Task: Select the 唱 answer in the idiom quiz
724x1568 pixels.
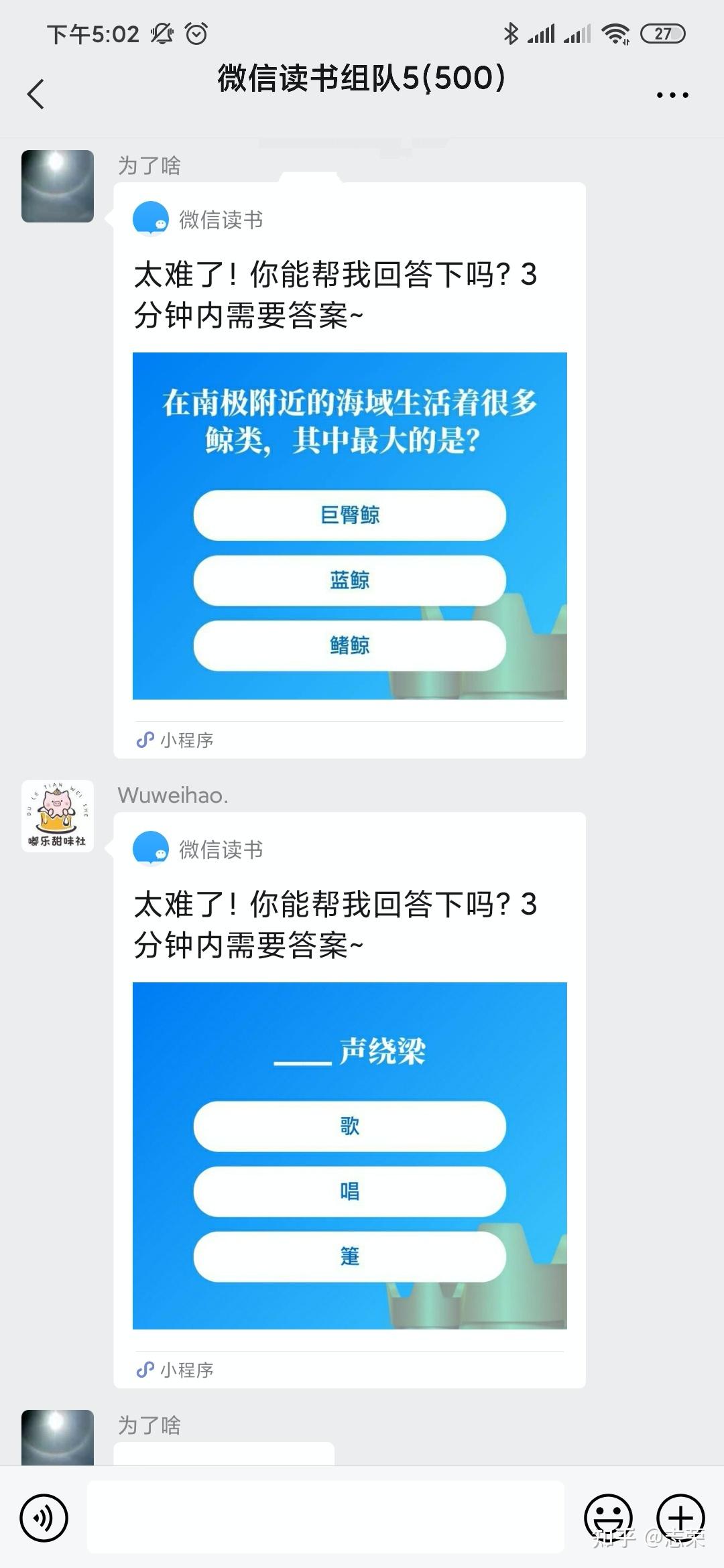Action: (350, 1191)
